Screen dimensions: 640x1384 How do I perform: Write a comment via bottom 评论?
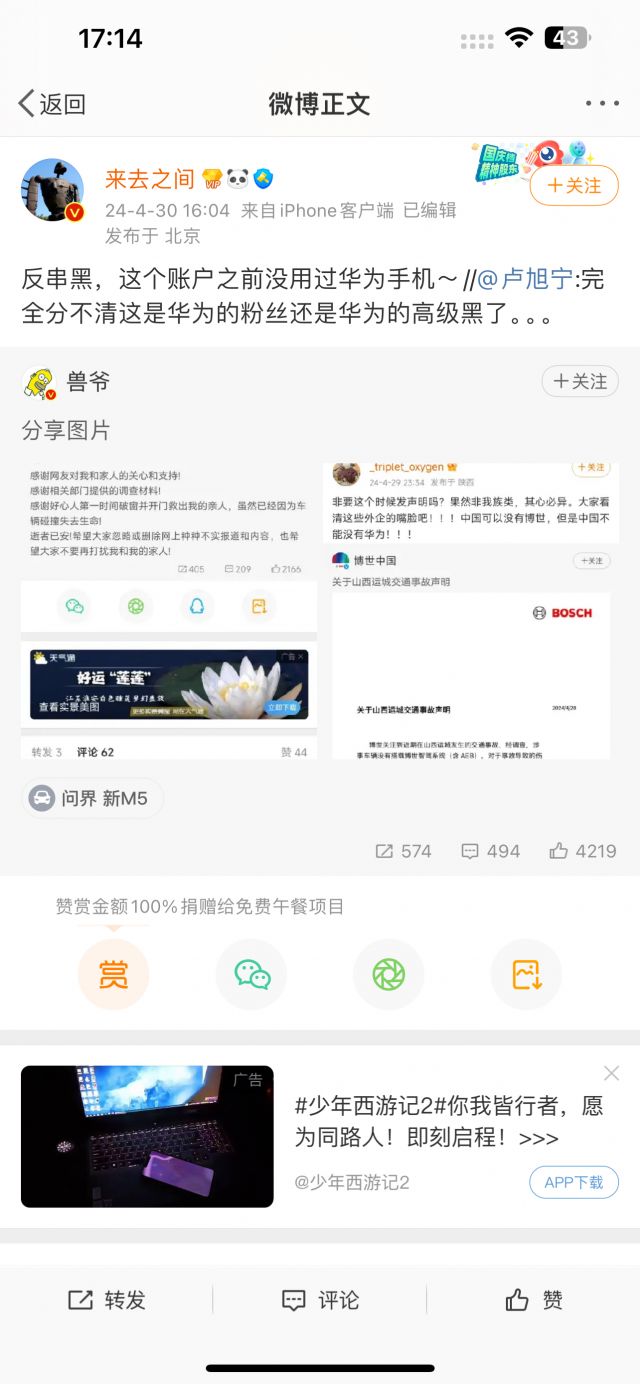point(320,1300)
